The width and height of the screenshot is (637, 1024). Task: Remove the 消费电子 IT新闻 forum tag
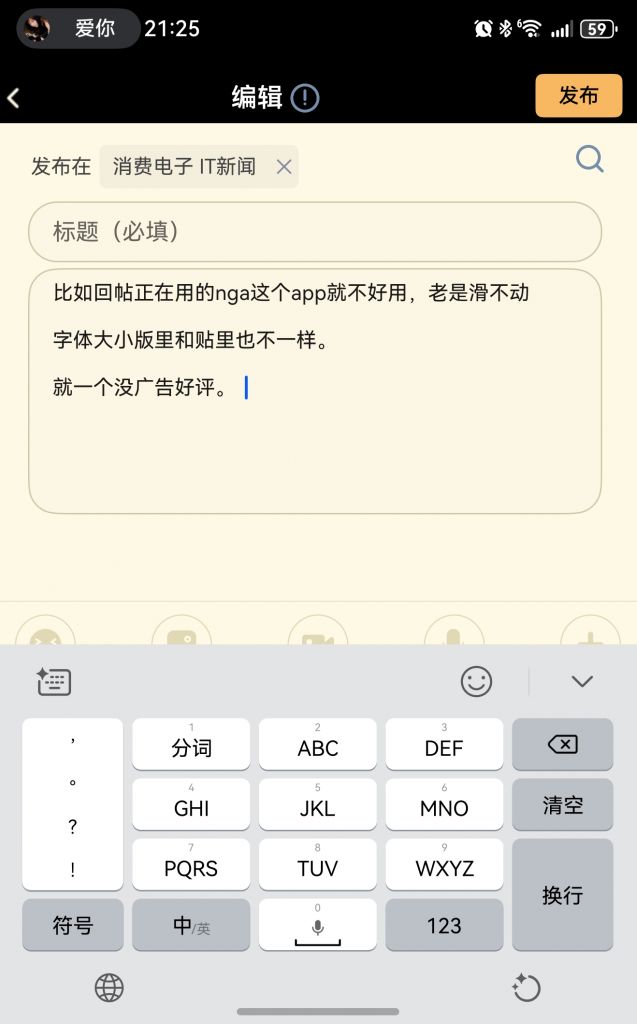pyautogui.click(x=284, y=167)
